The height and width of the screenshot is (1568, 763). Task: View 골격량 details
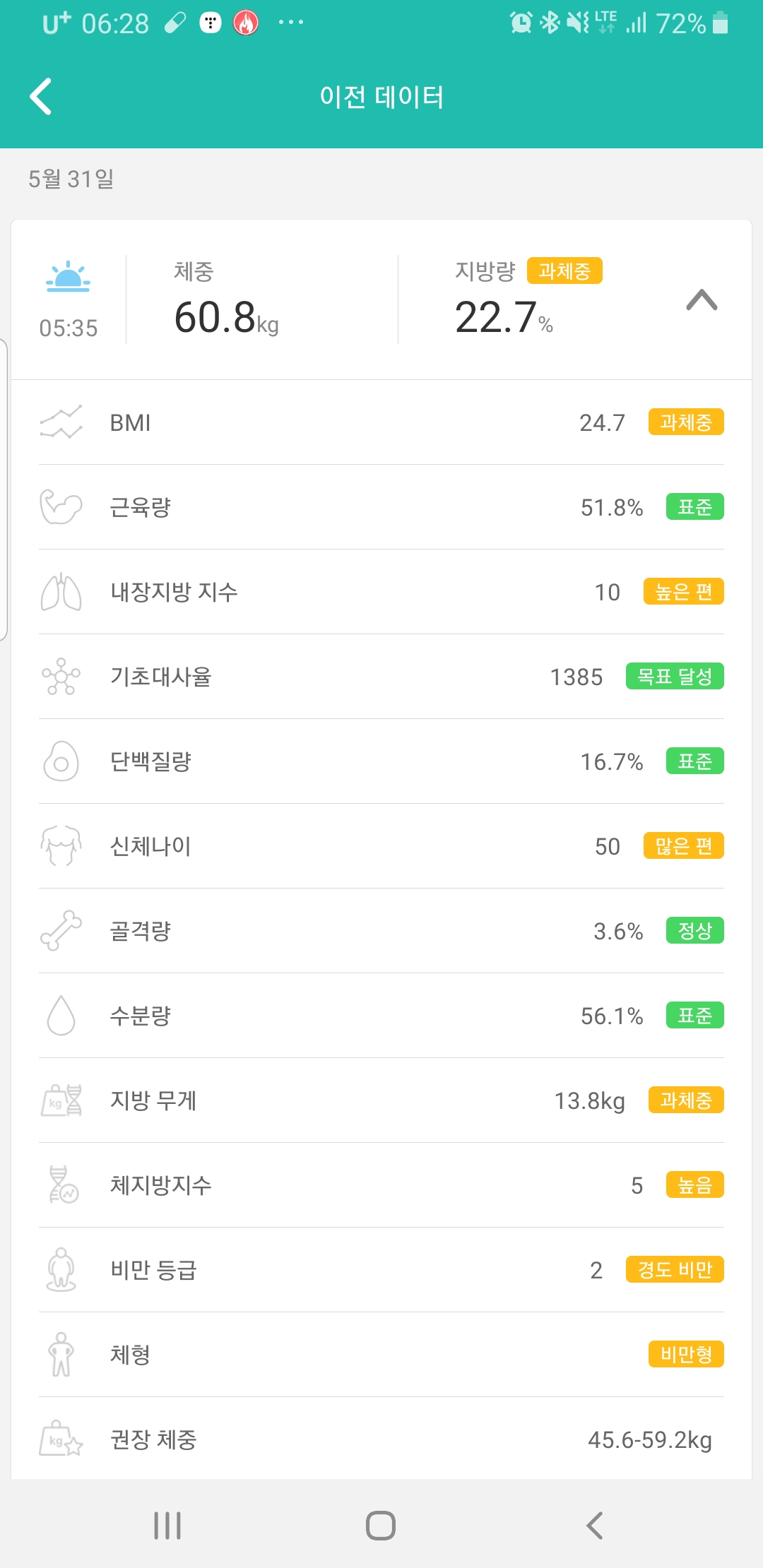click(x=381, y=931)
